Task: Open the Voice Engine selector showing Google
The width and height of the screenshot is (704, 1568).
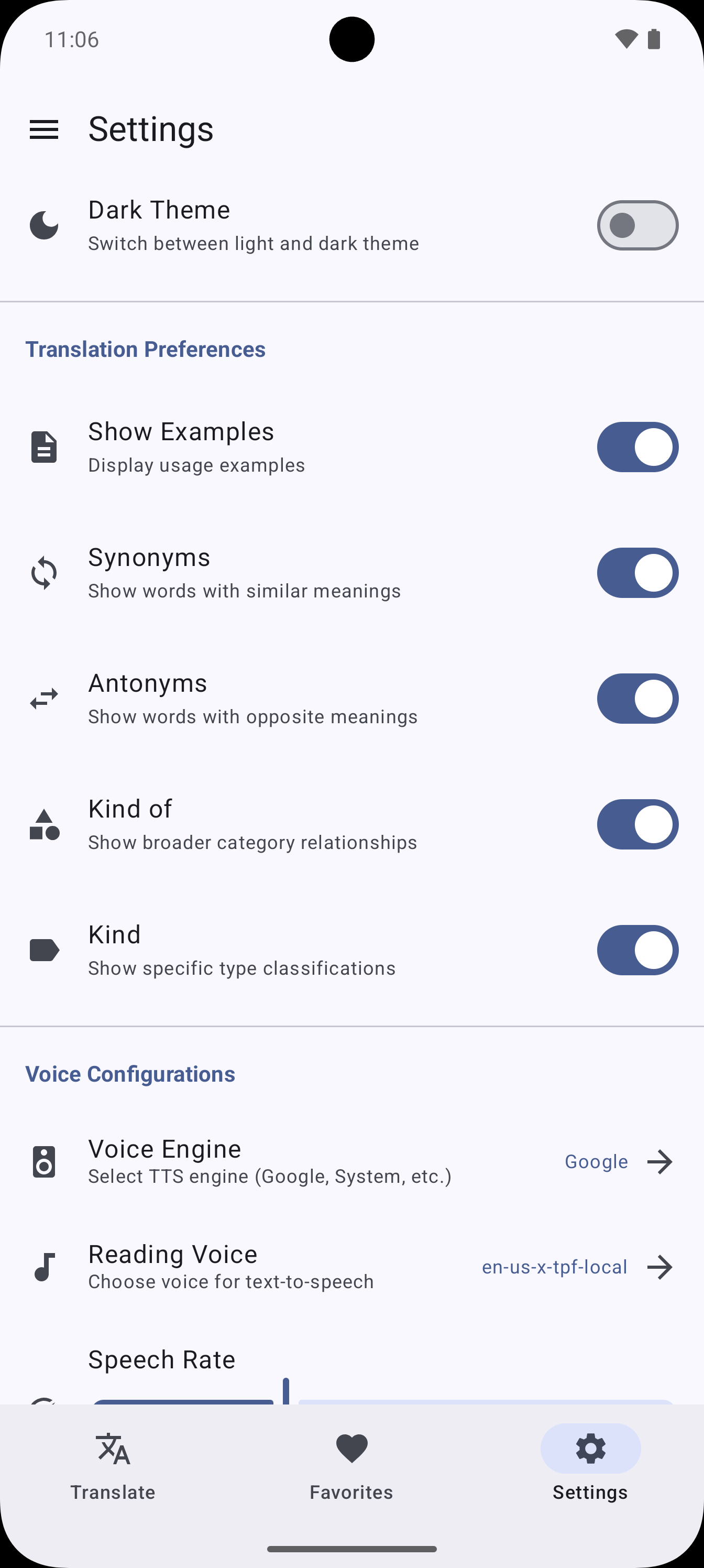Action: click(x=596, y=1161)
